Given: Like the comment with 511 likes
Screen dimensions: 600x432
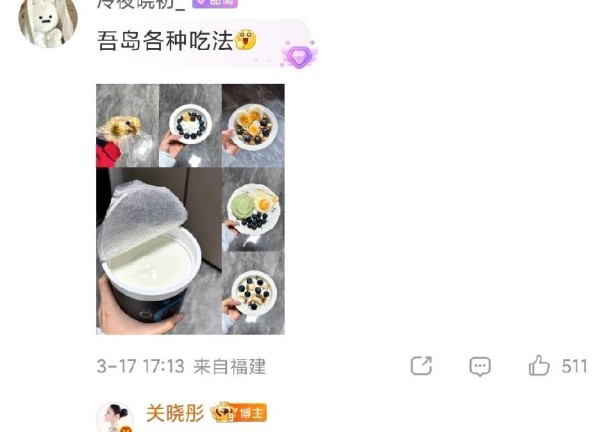Looking at the screenshot, I should click(x=540, y=366).
